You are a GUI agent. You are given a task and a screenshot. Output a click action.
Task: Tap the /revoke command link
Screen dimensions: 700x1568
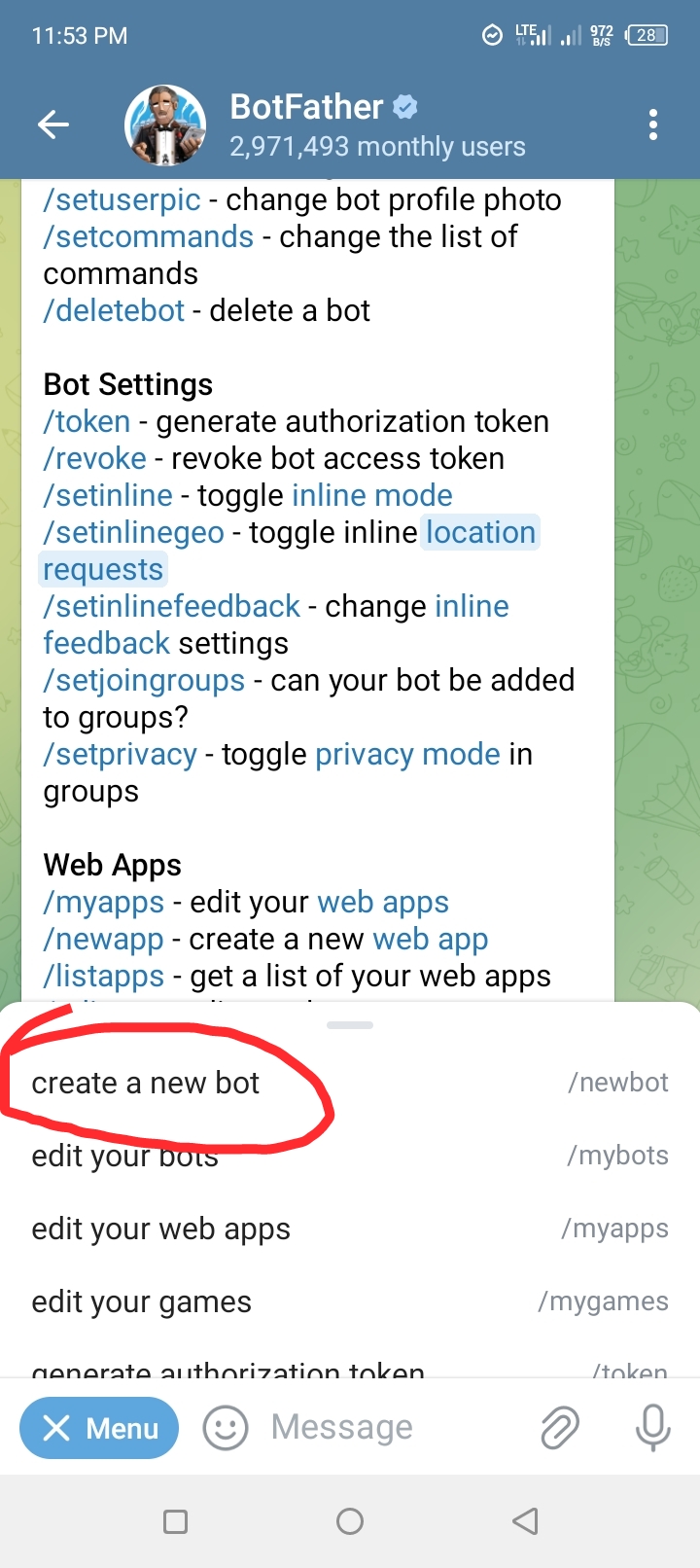94,459
